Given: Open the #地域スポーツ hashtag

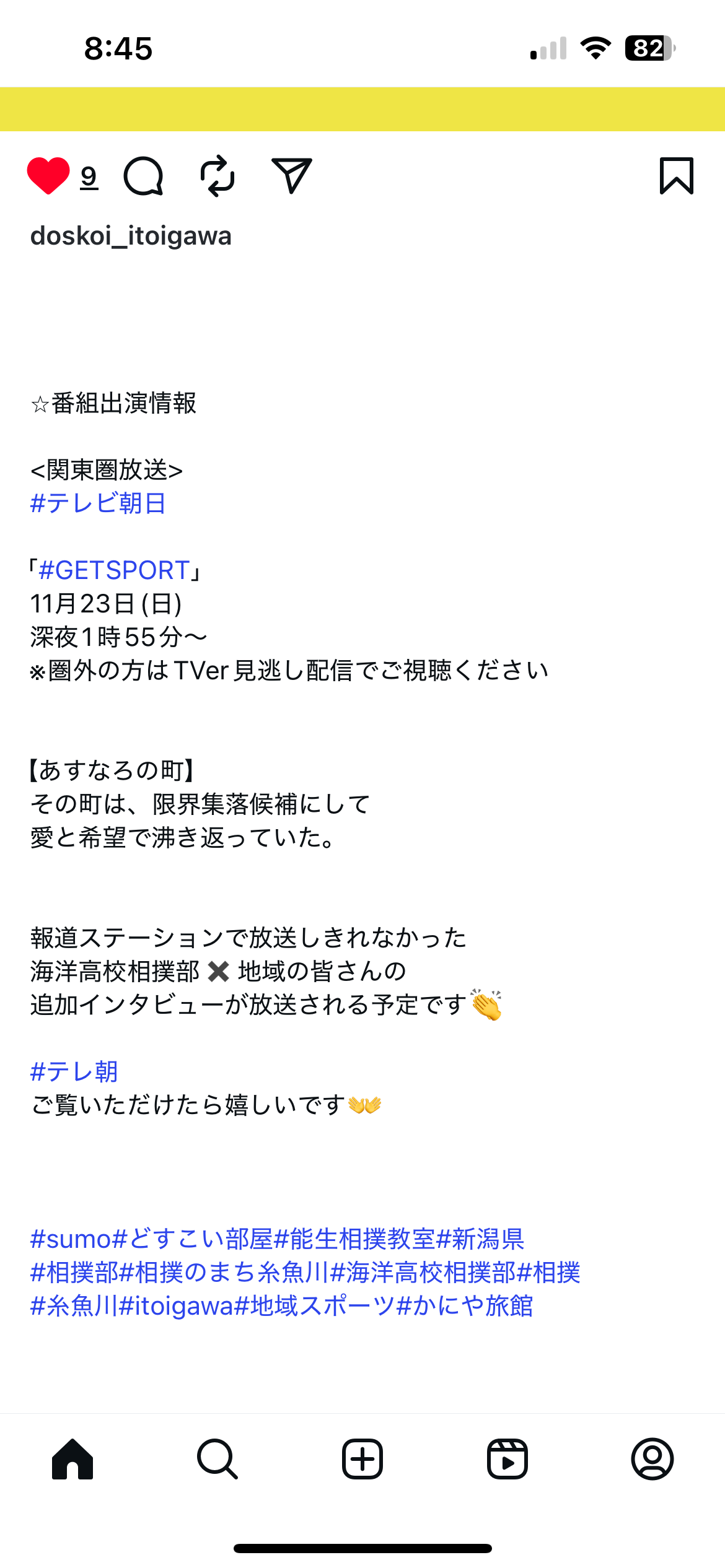Looking at the screenshot, I should (315, 1306).
